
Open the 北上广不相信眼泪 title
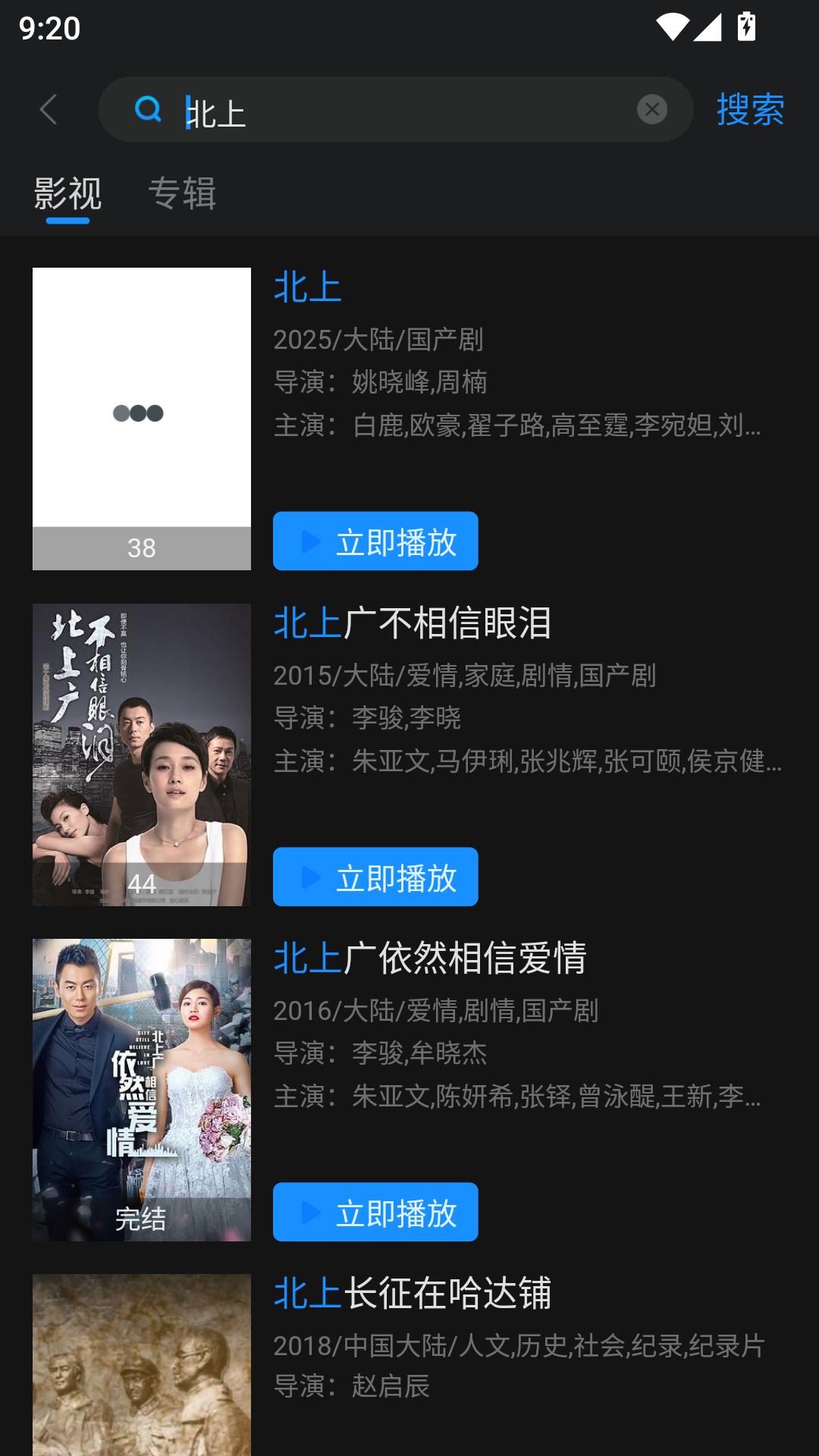pos(412,623)
